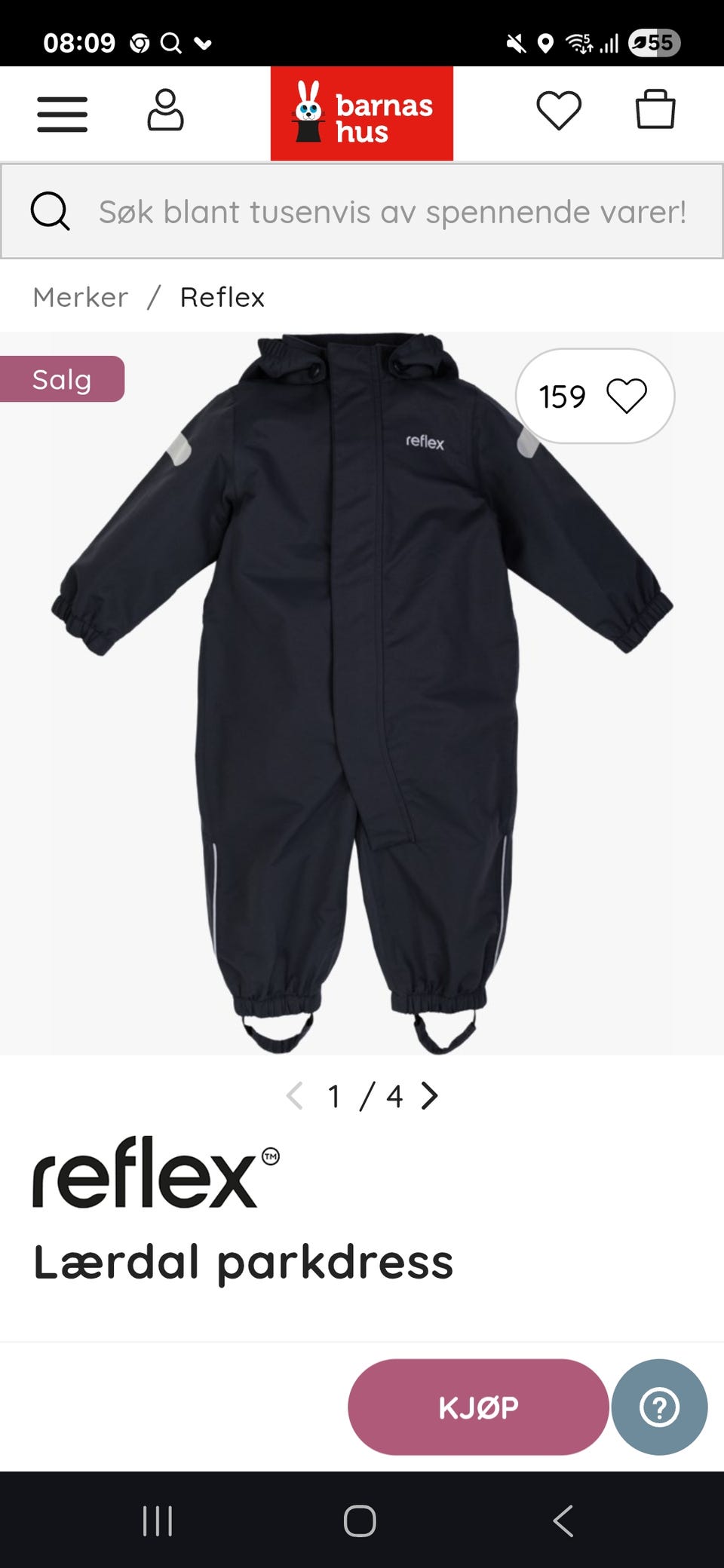Tap the product search field

(392, 212)
